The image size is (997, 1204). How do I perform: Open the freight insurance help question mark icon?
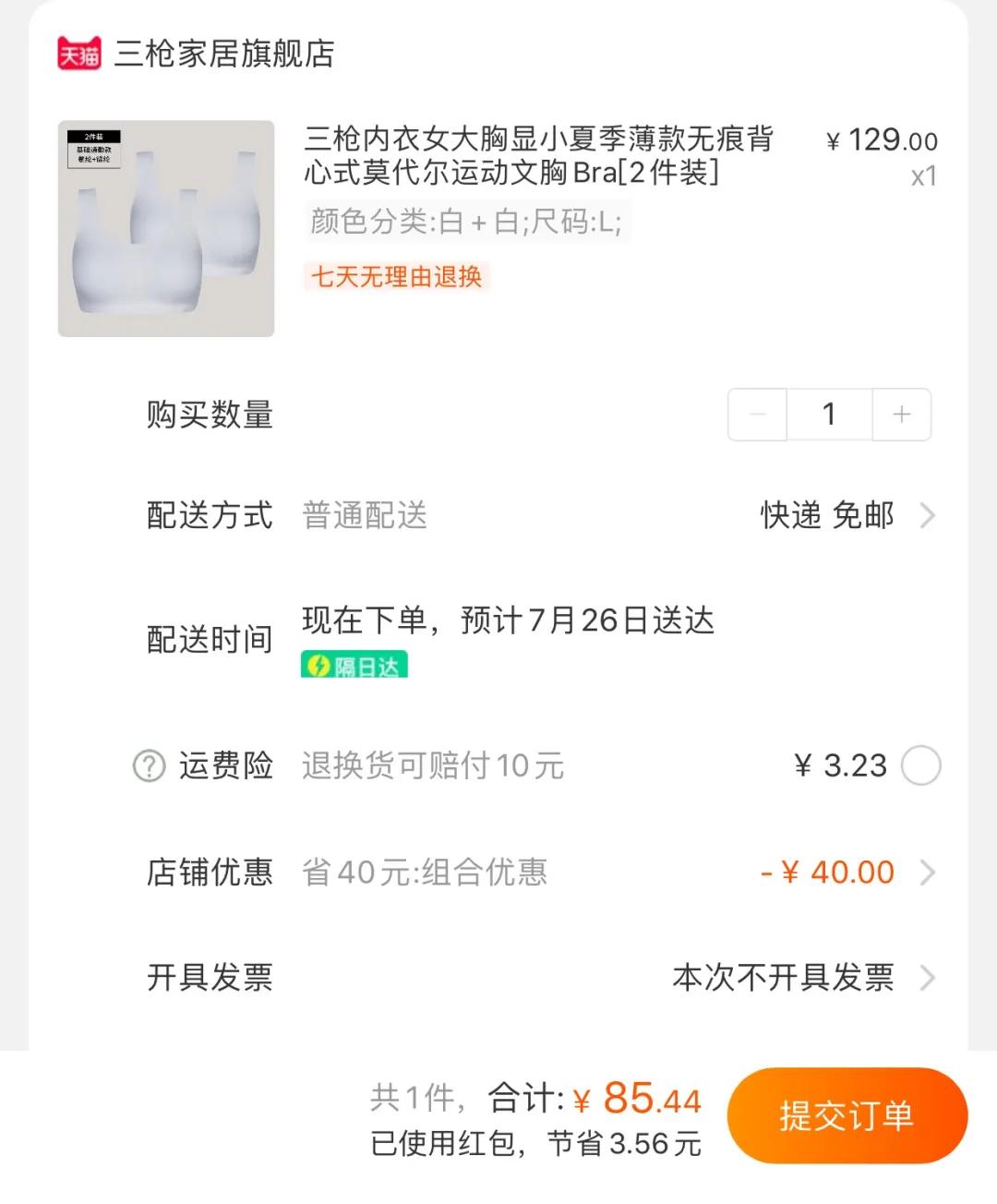[148, 766]
